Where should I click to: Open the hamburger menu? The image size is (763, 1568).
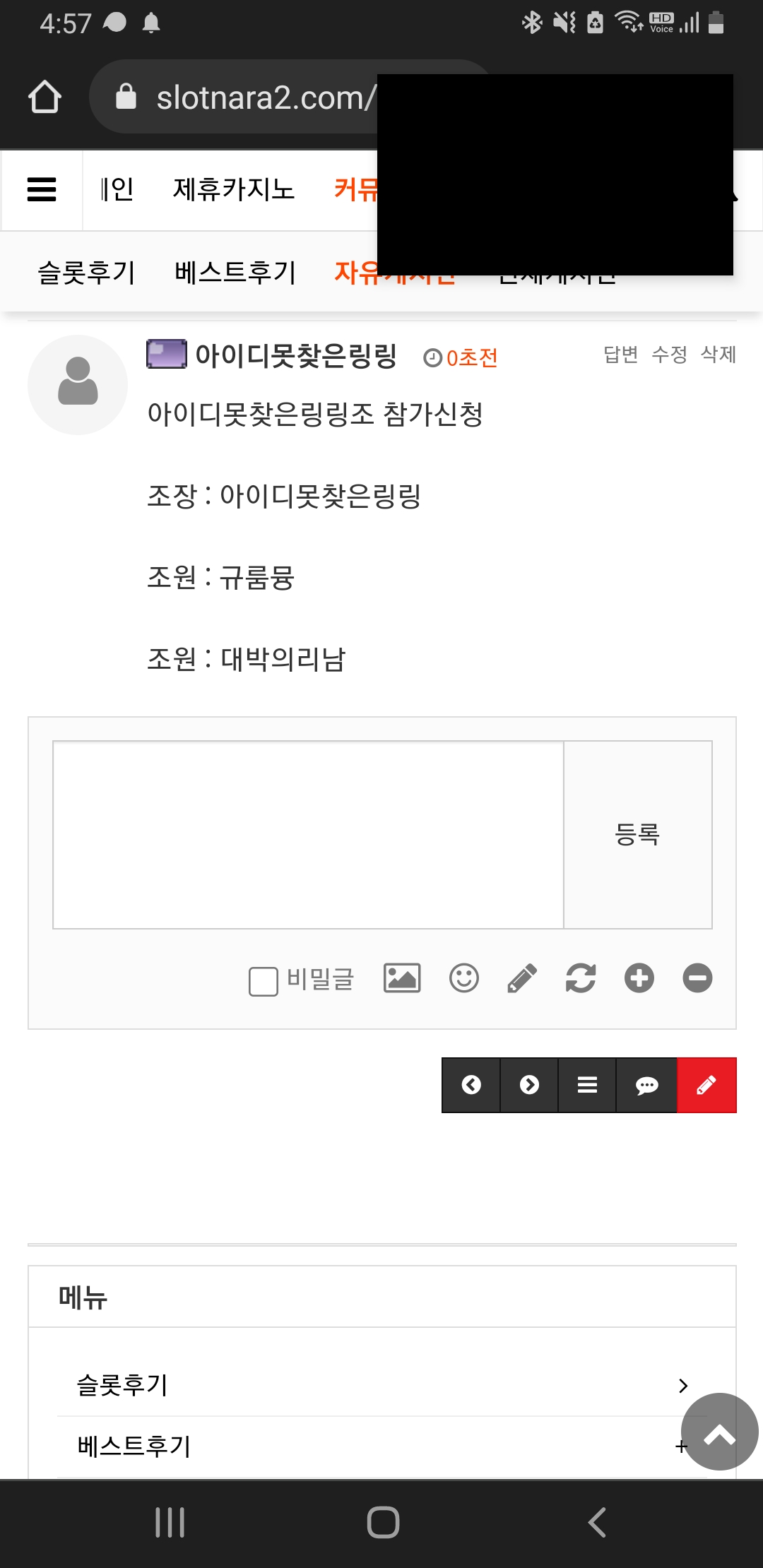(x=42, y=189)
